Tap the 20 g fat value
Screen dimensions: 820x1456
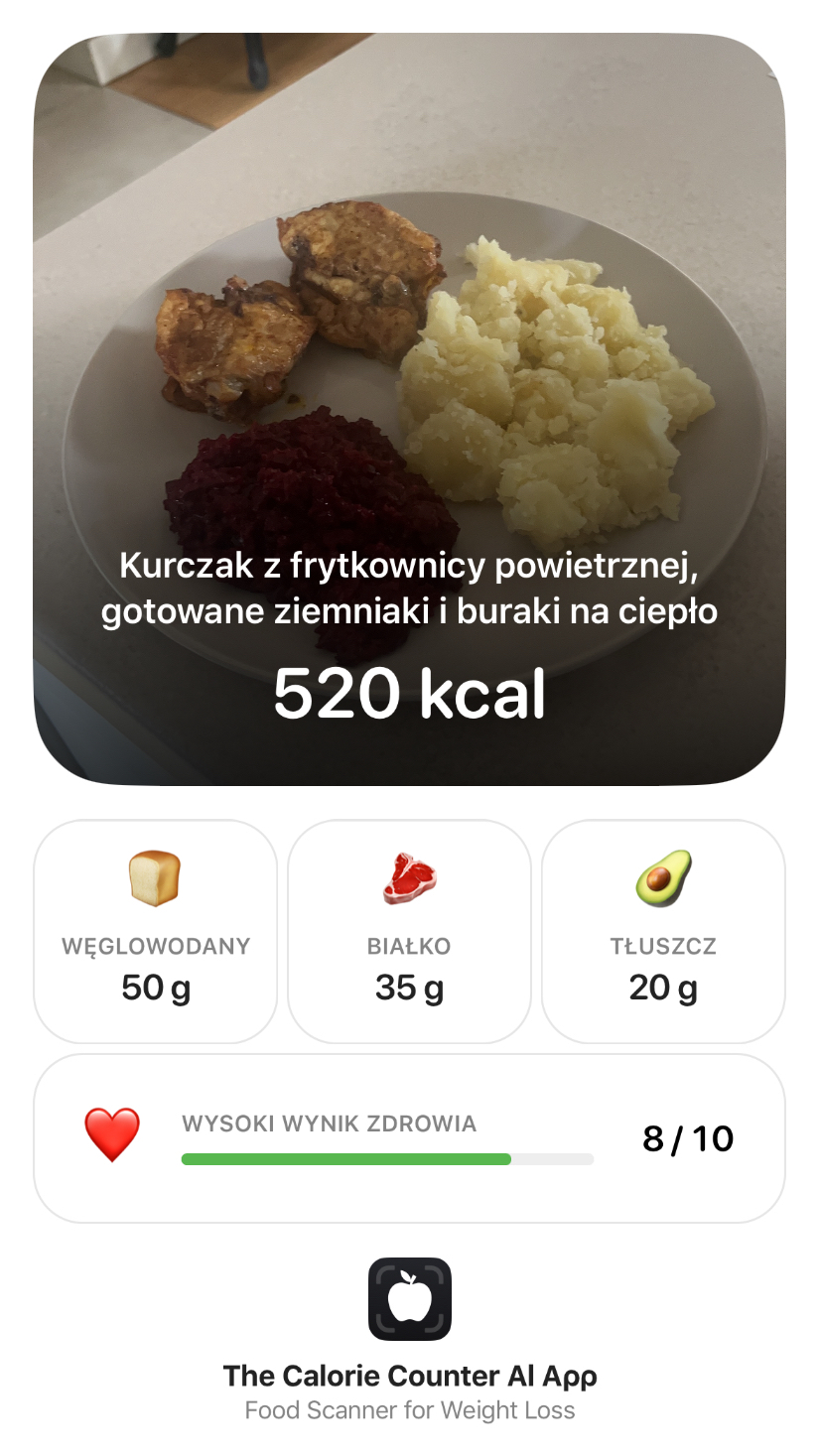click(x=663, y=988)
